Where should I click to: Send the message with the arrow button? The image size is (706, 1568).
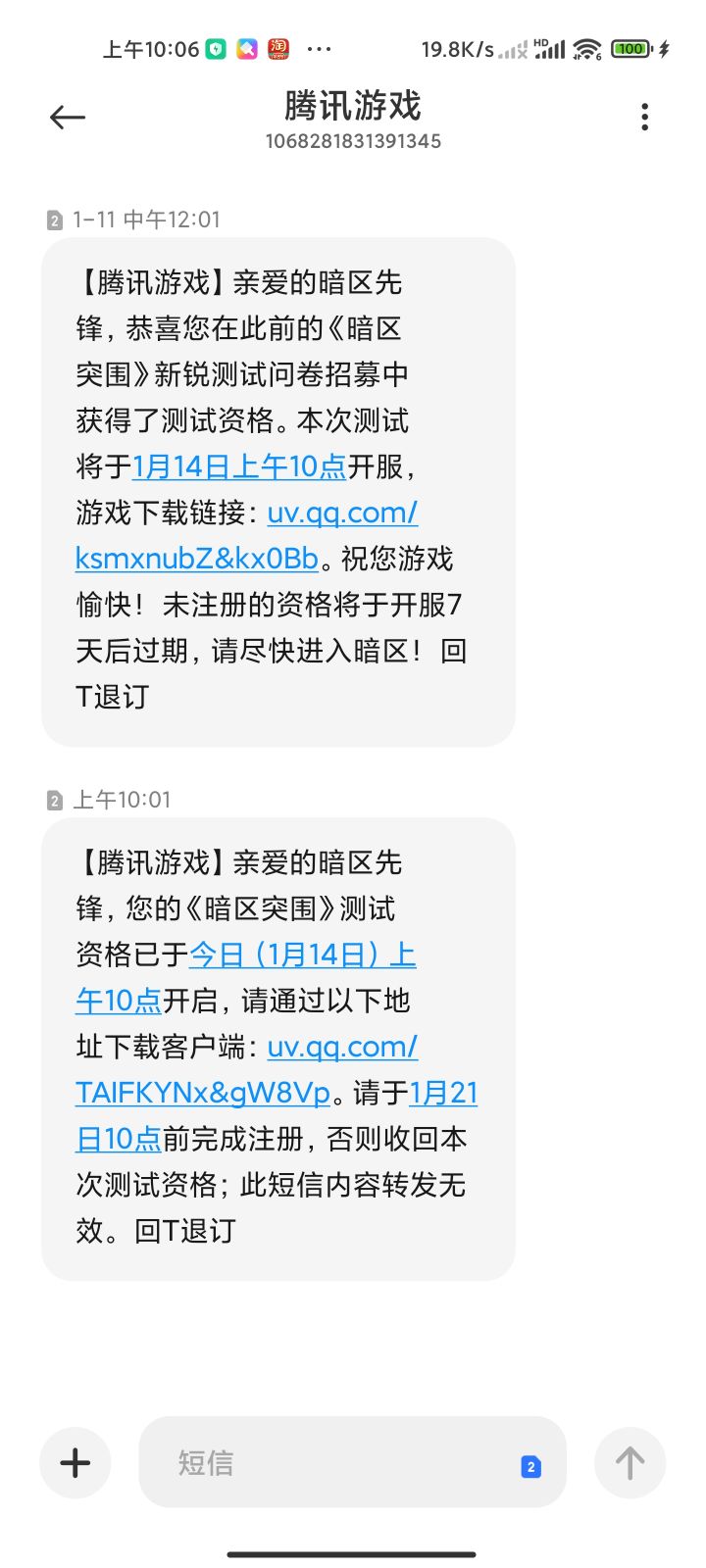(630, 1463)
